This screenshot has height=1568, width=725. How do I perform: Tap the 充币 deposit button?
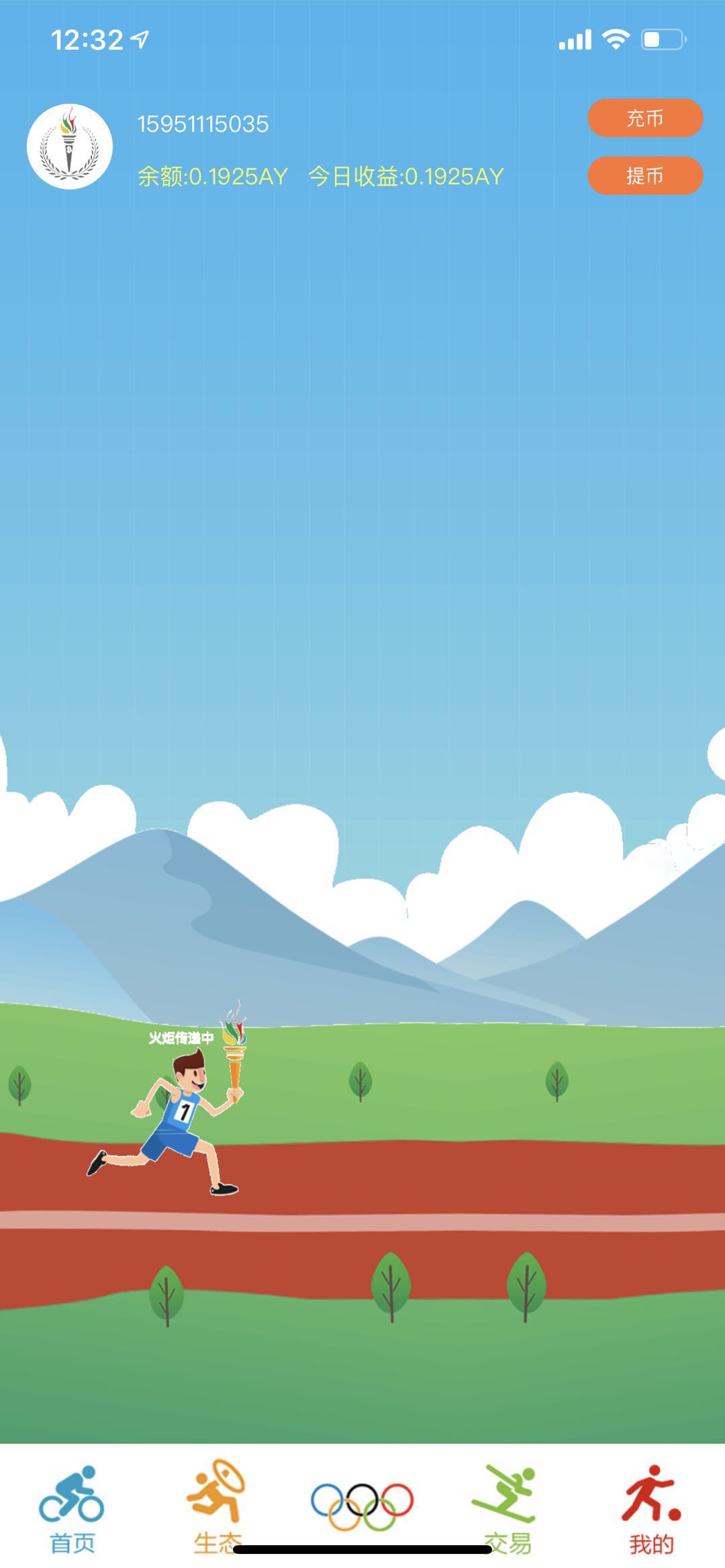[645, 118]
